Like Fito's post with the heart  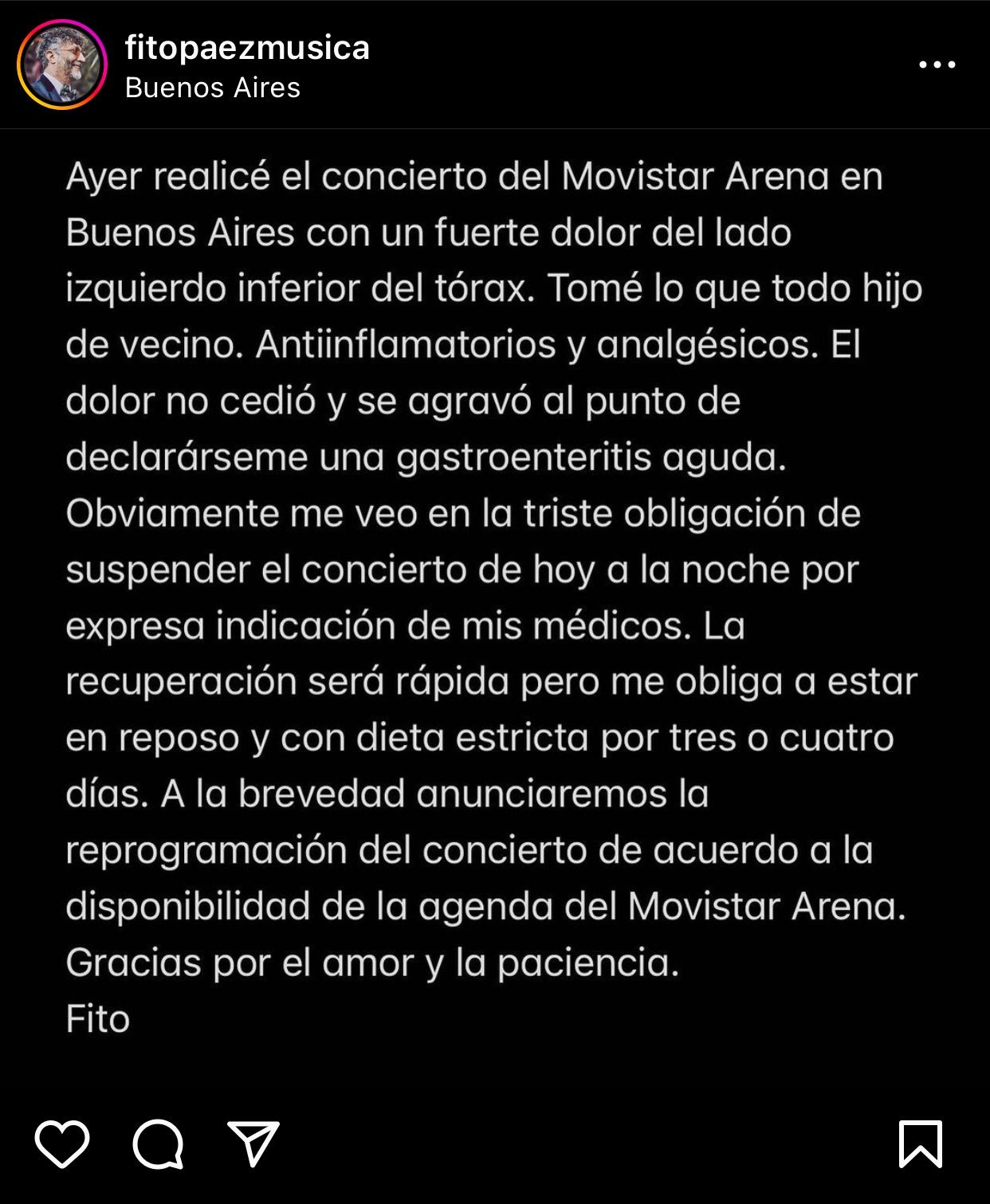click(62, 1143)
